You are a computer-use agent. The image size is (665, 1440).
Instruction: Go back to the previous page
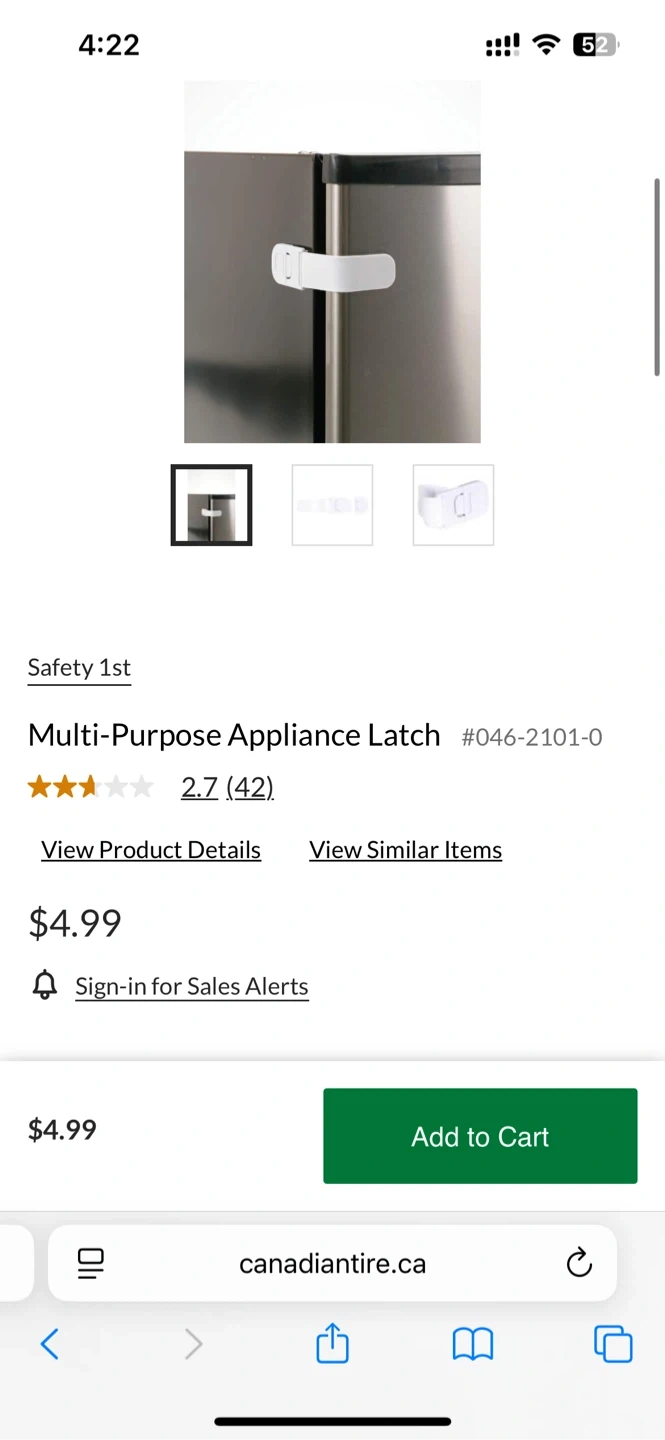pyautogui.click(x=50, y=1344)
